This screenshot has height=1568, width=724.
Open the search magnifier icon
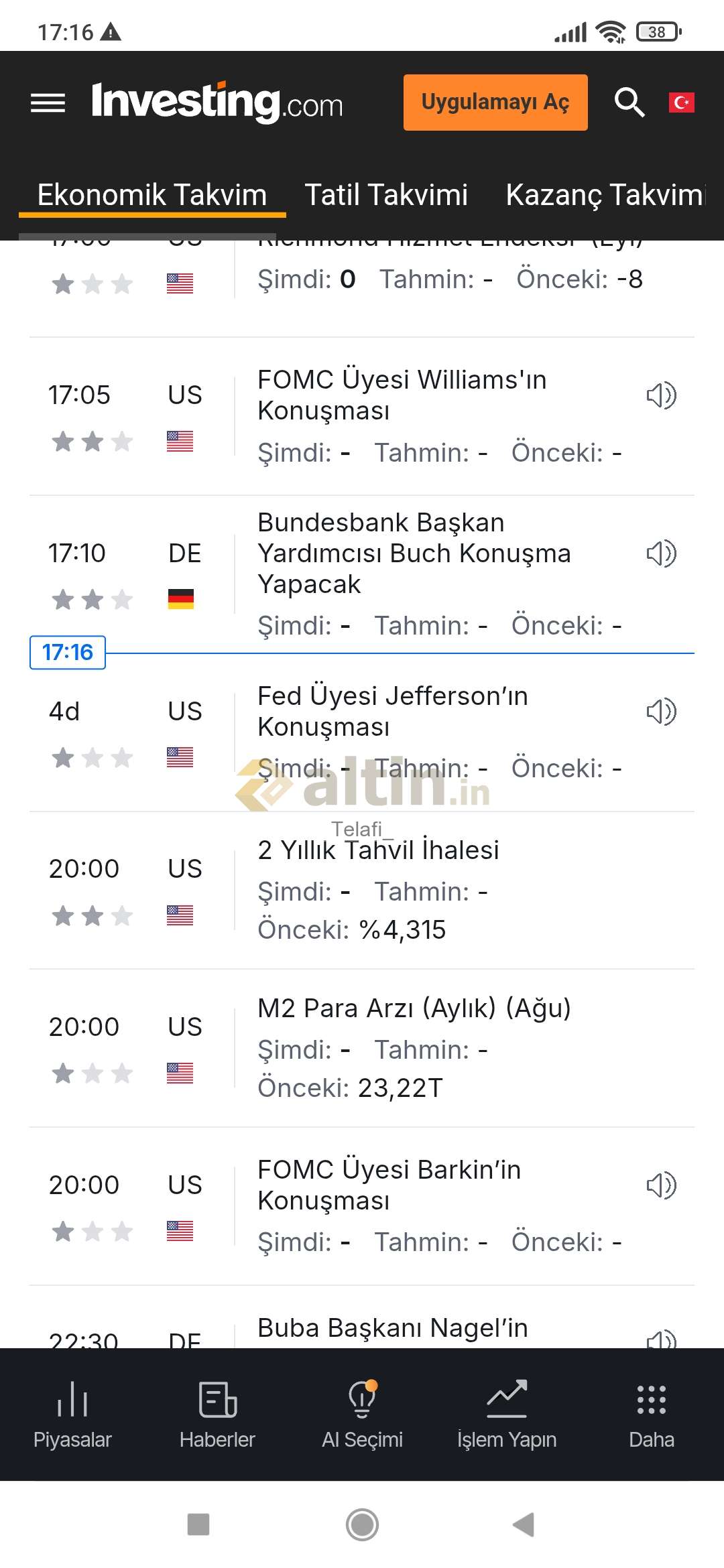pyautogui.click(x=629, y=103)
